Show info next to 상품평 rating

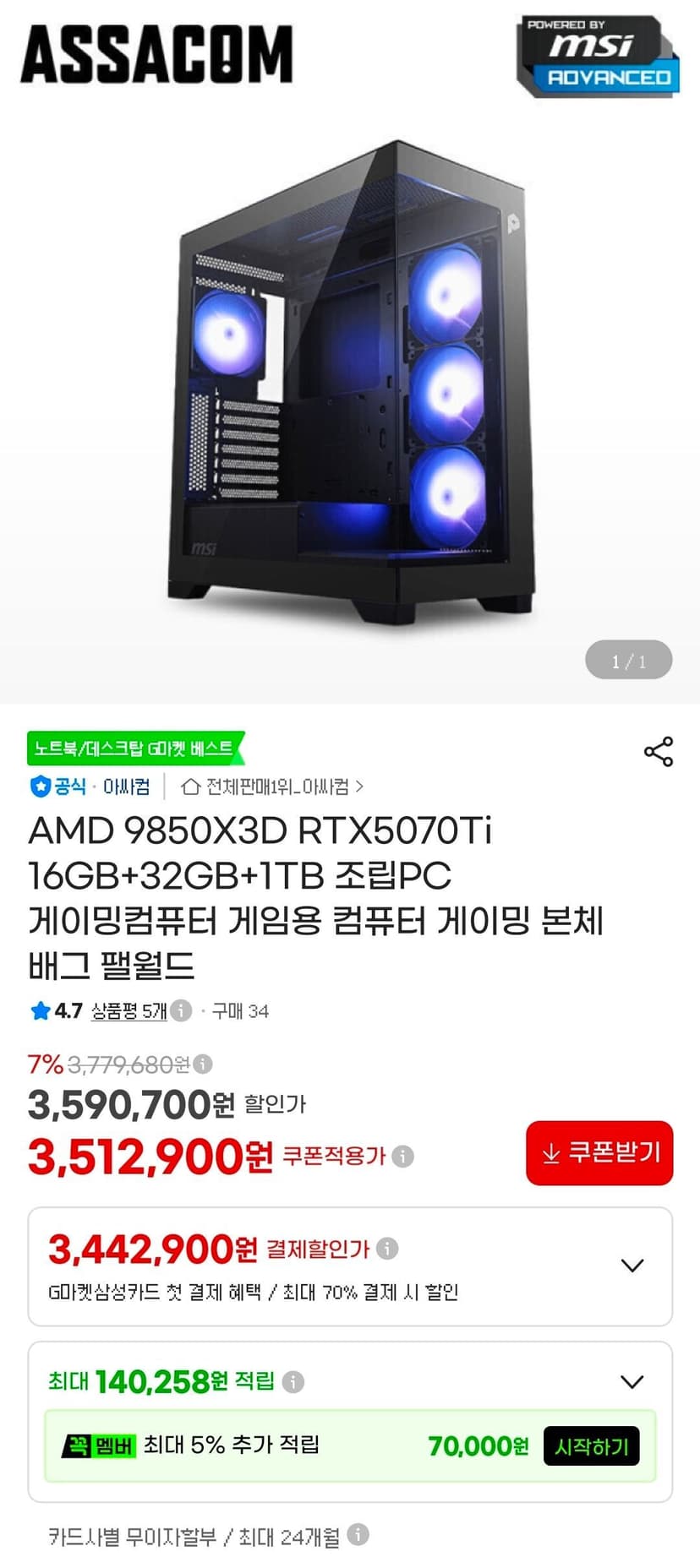tap(181, 1010)
